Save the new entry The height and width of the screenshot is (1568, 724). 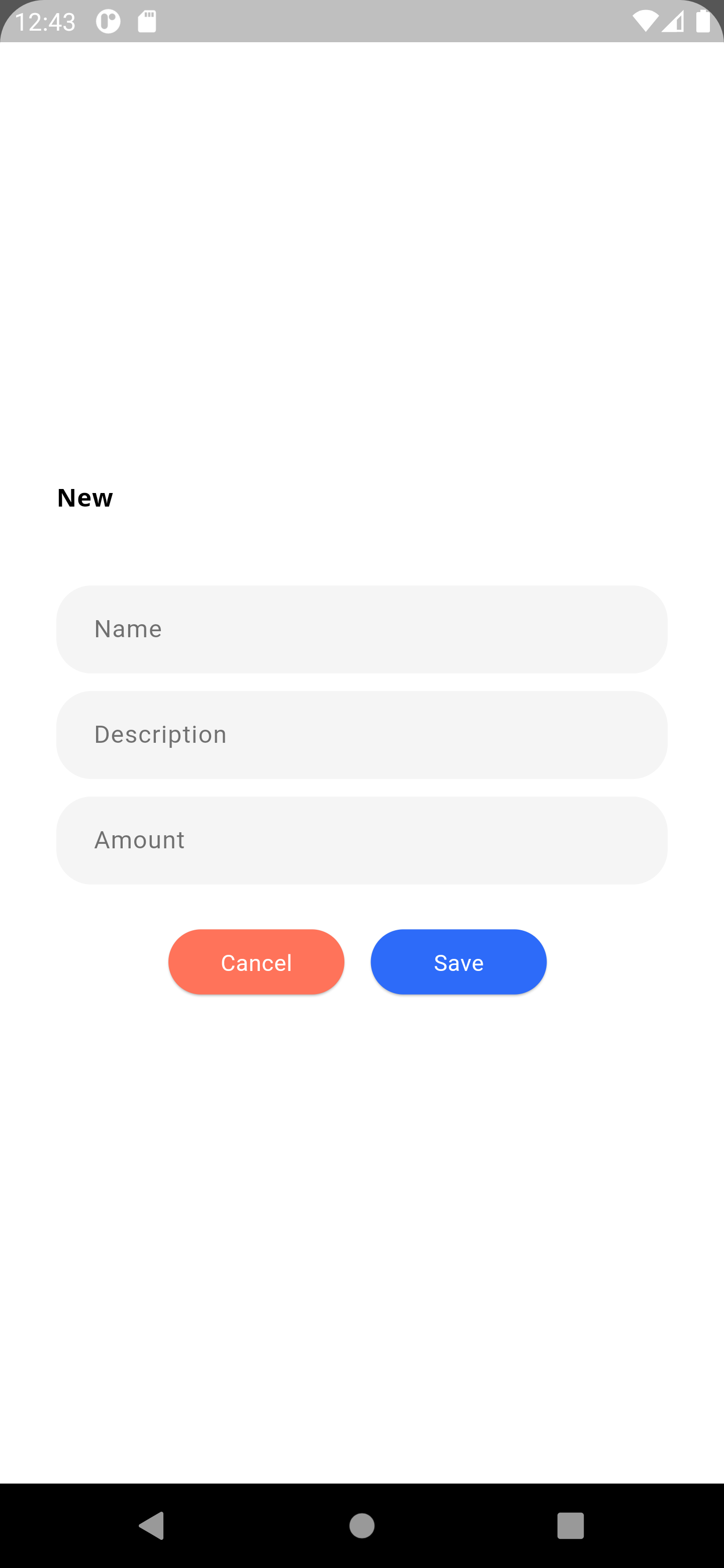[x=458, y=962]
